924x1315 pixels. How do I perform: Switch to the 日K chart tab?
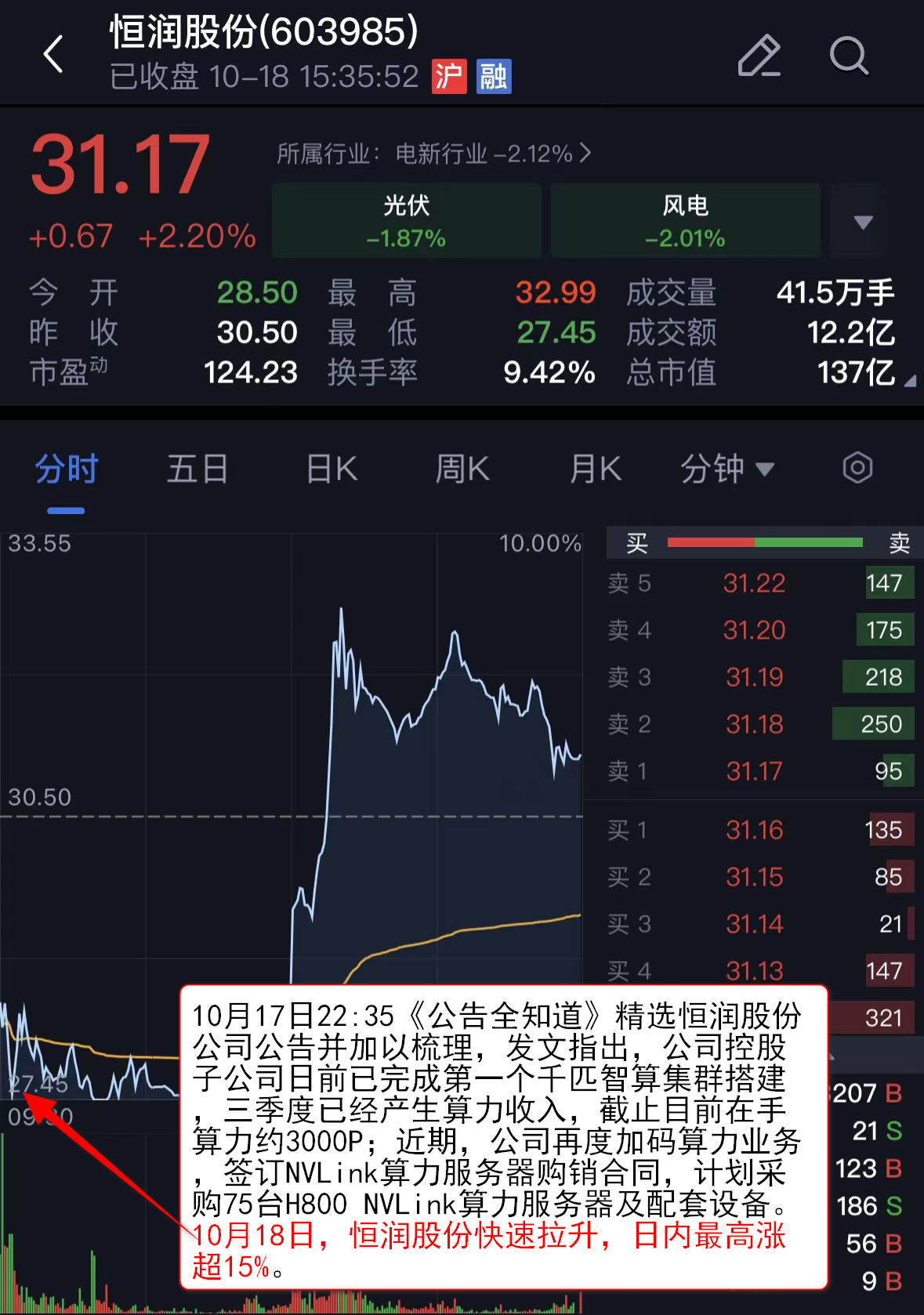tap(332, 469)
